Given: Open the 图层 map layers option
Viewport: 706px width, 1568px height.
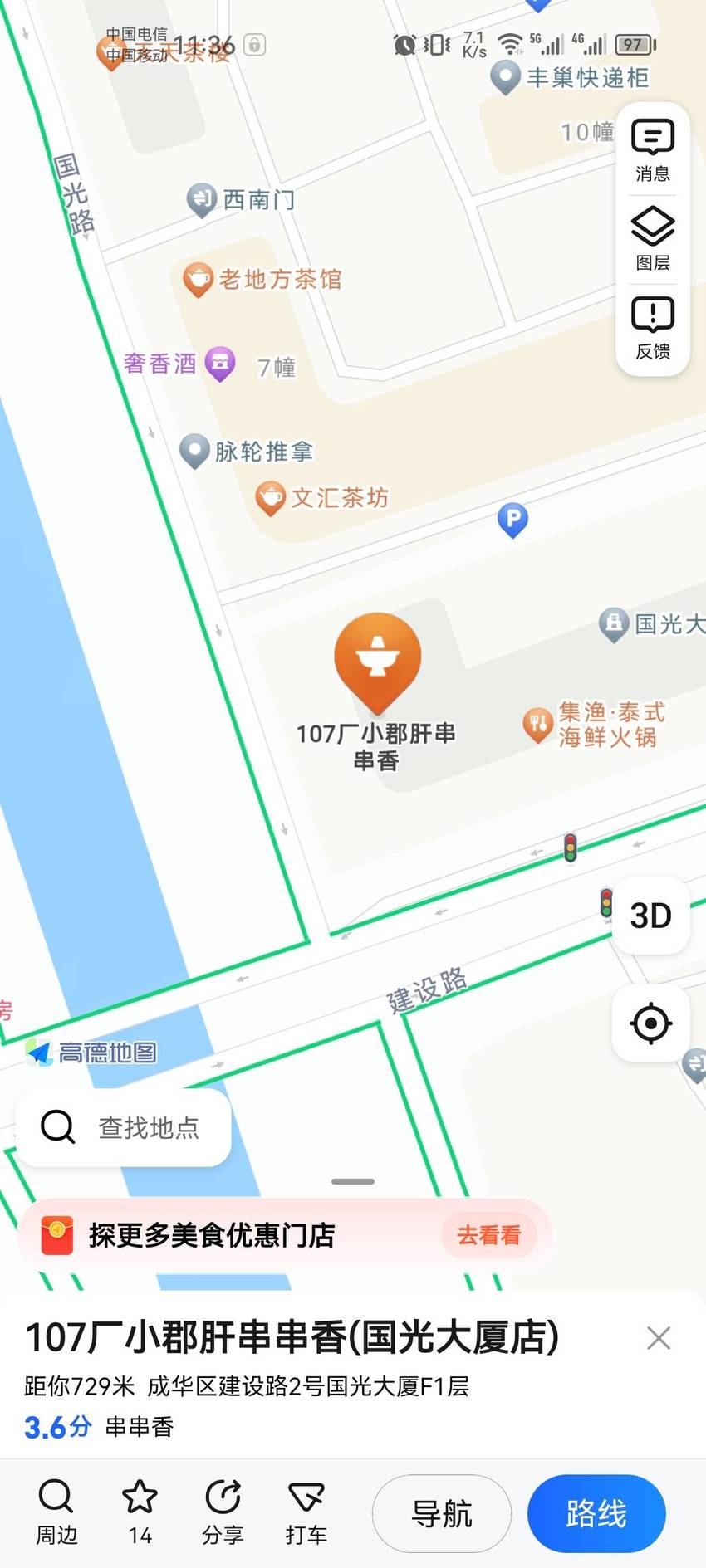Looking at the screenshot, I should tap(653, 239).
